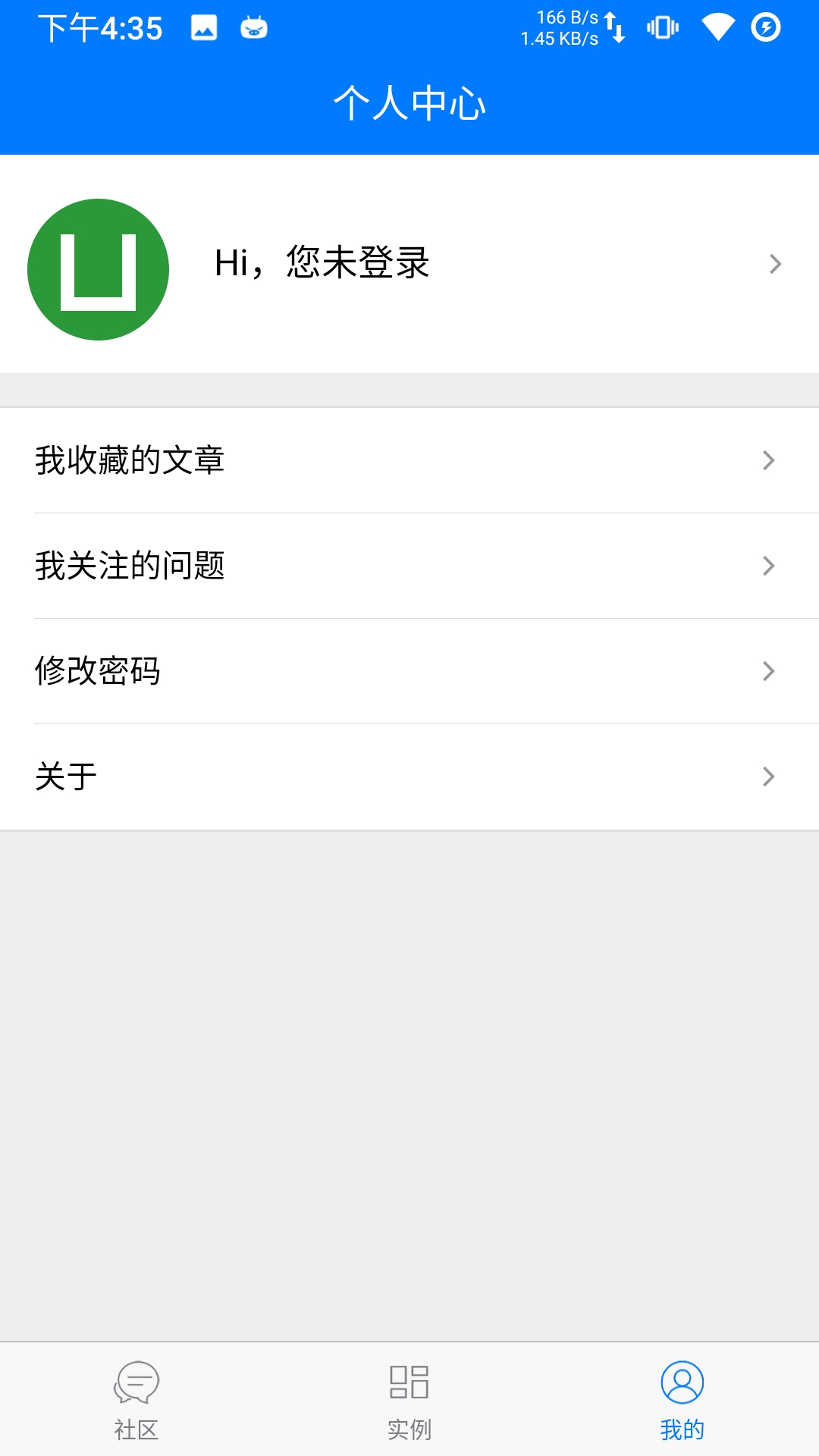Tap the network speed indicator arrows

click(616, 28)
